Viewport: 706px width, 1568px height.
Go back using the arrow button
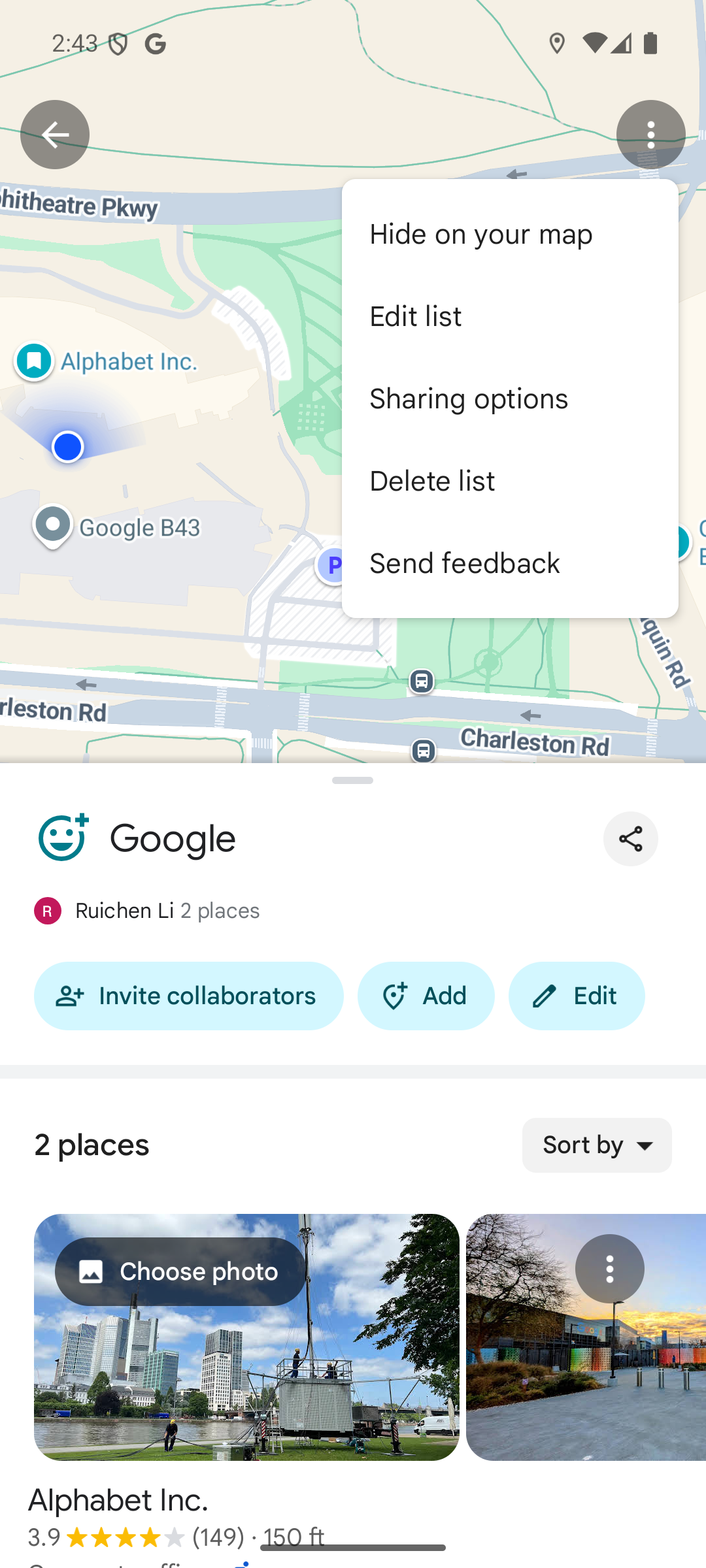click(55, 135)
